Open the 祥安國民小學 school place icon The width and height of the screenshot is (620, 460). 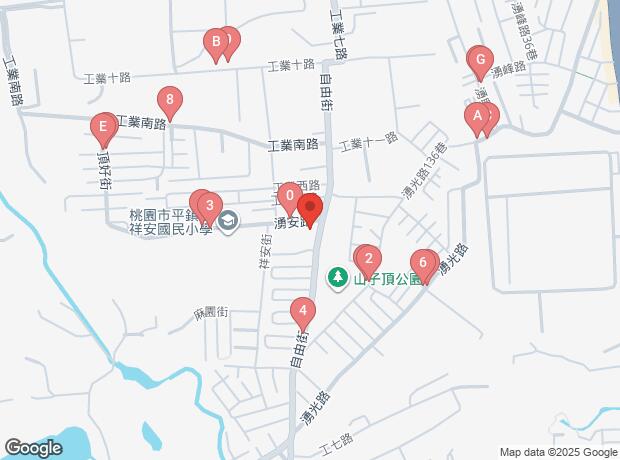228,220
